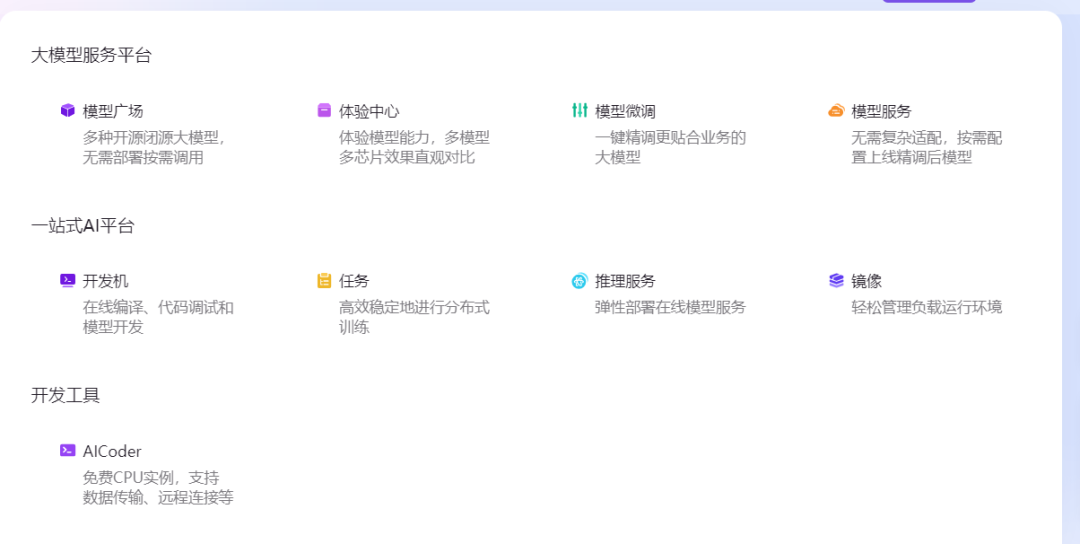Select 模型微调 fine-tuning entry

click(x=624, y=111)
